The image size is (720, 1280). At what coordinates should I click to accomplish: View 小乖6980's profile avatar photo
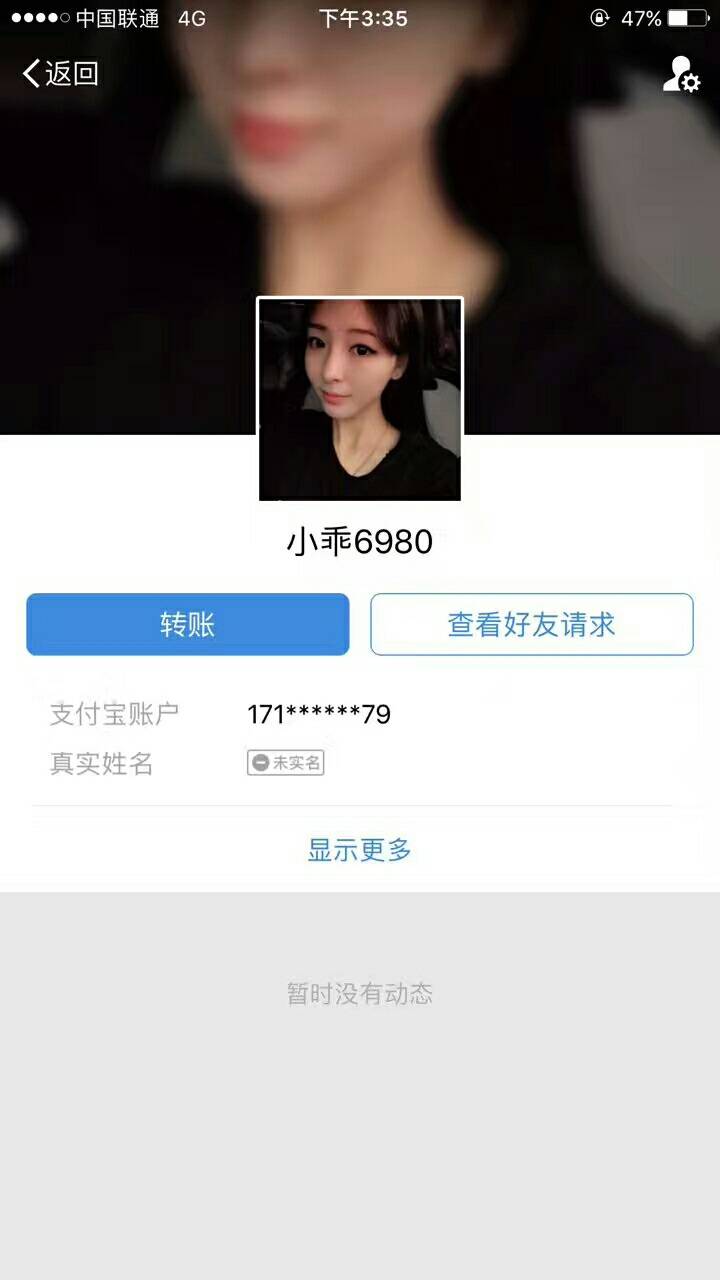pos(360,399)
